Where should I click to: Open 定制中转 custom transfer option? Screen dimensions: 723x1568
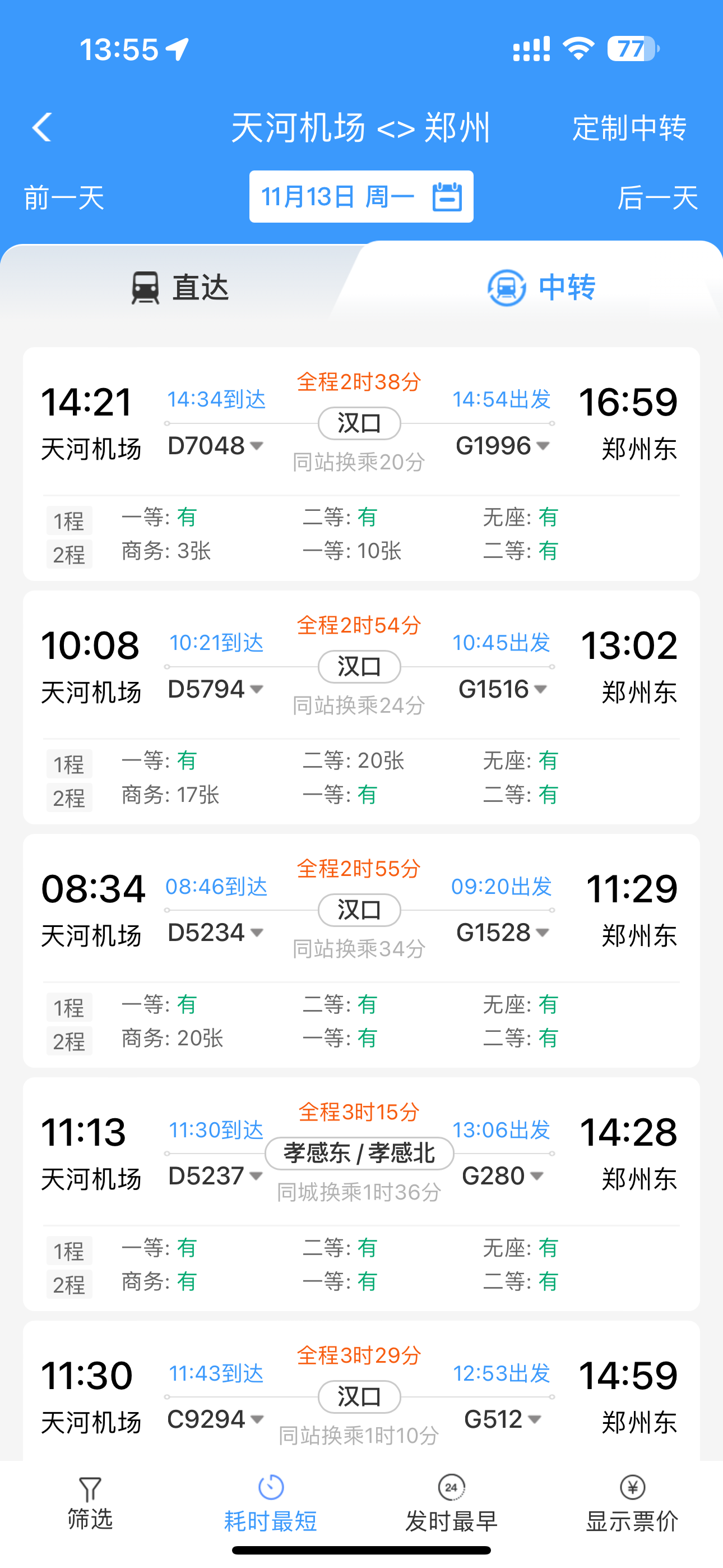629,128
